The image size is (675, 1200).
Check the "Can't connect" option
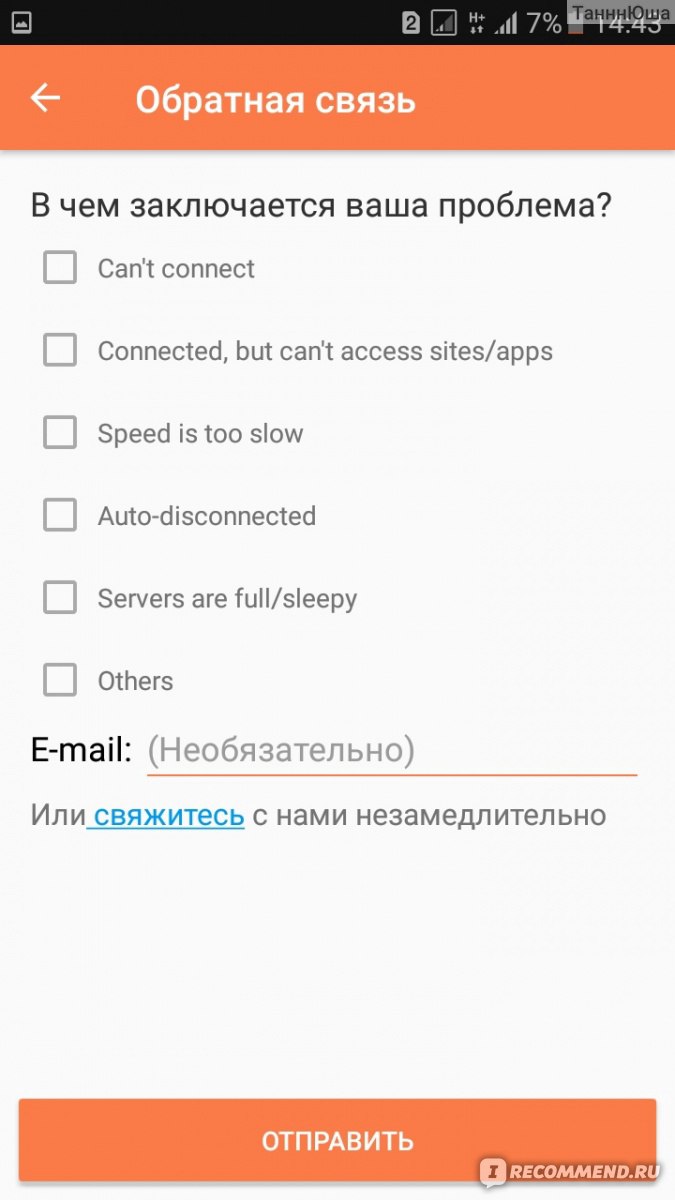click(x=60, y=268)
